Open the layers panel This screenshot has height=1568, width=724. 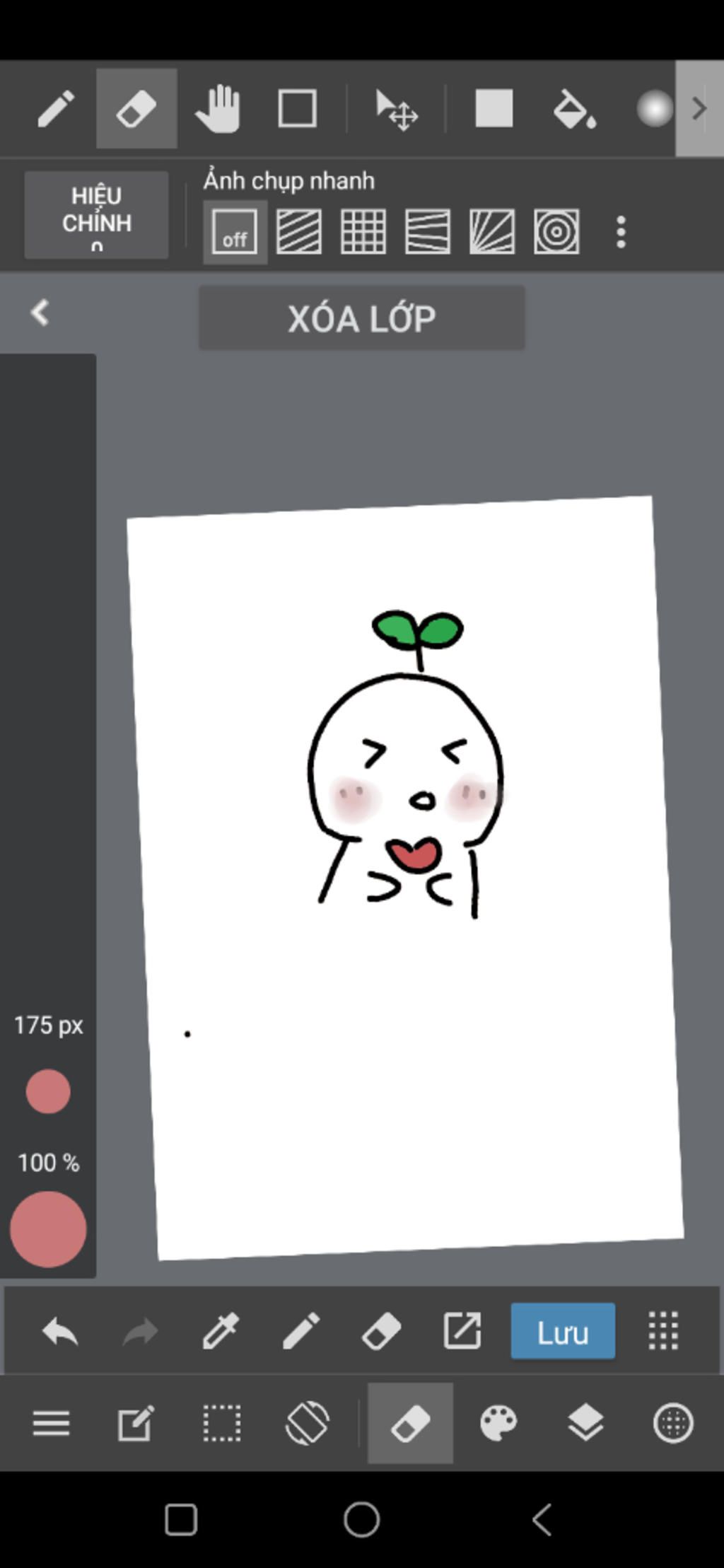pyautogui.click(x=585, y=1423)
